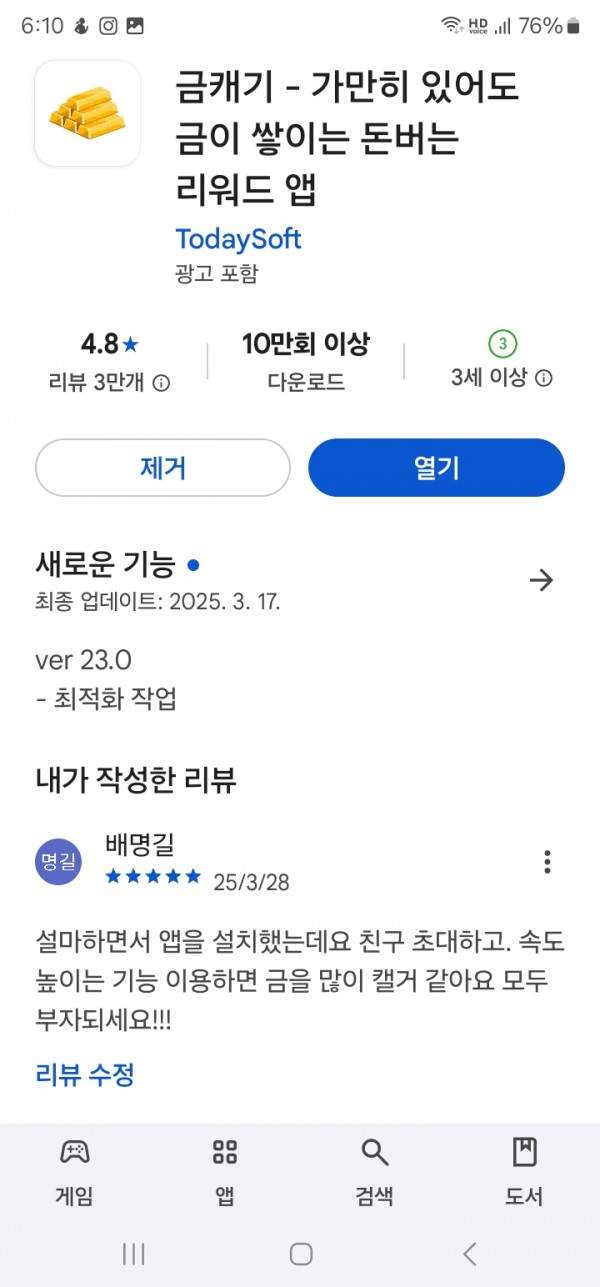Open the TodaySoft developer page
The height and width of the screenshot is (1287, 600).
point(238,239)
